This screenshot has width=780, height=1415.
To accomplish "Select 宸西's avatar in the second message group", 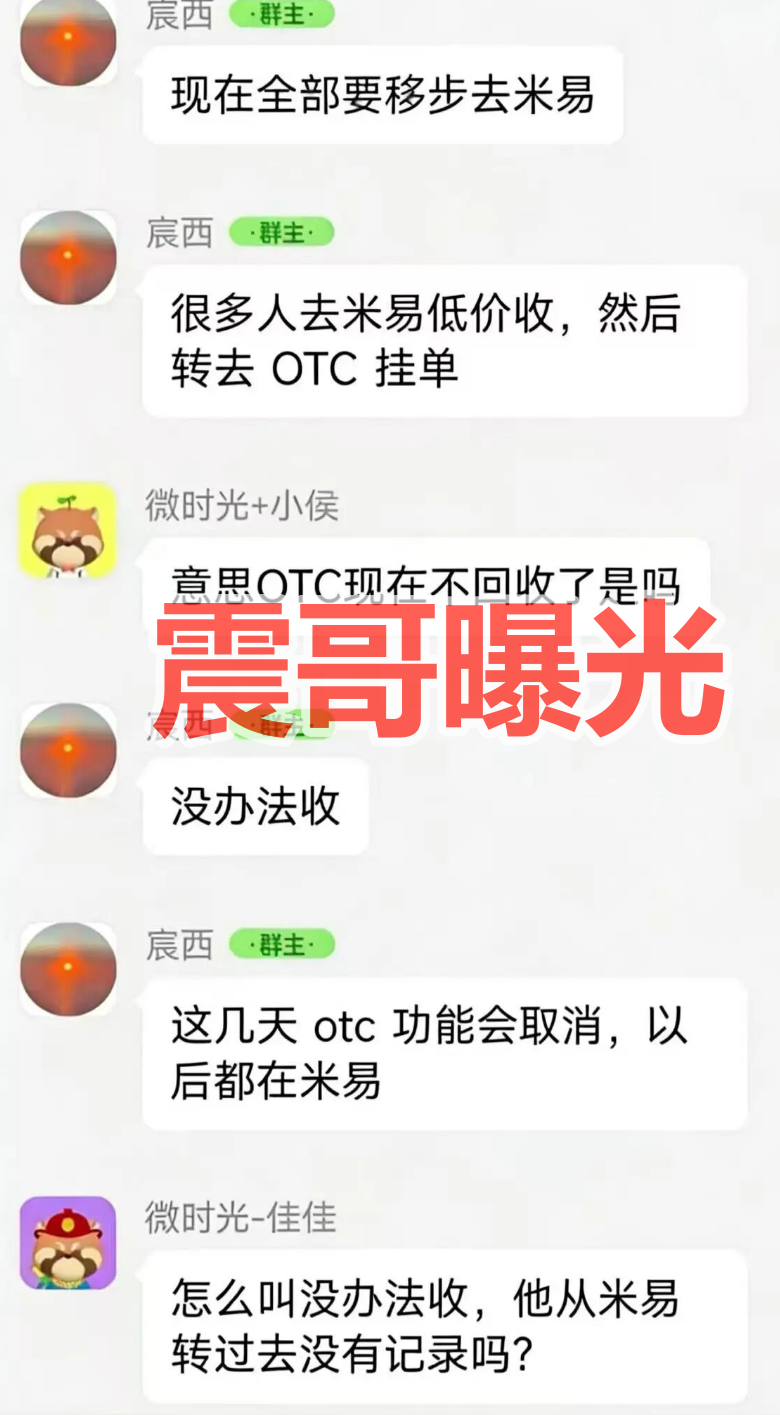I will 69,257.
